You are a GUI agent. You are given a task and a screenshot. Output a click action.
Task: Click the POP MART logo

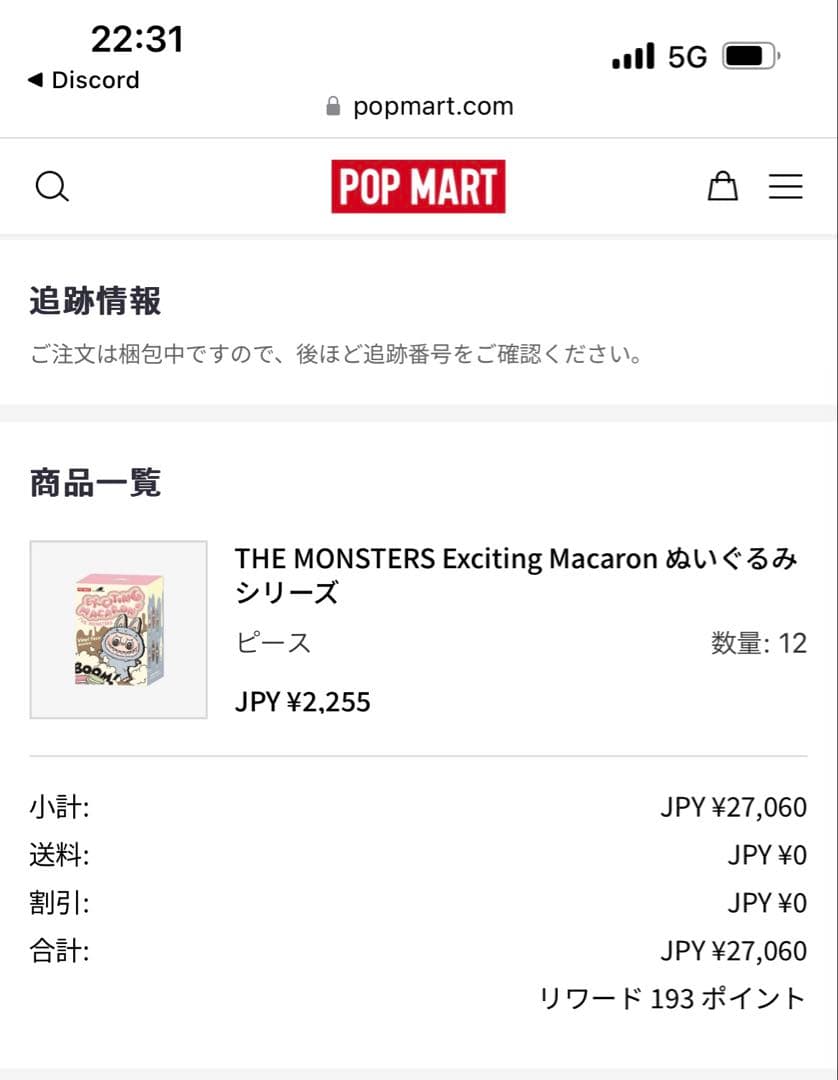418,186
